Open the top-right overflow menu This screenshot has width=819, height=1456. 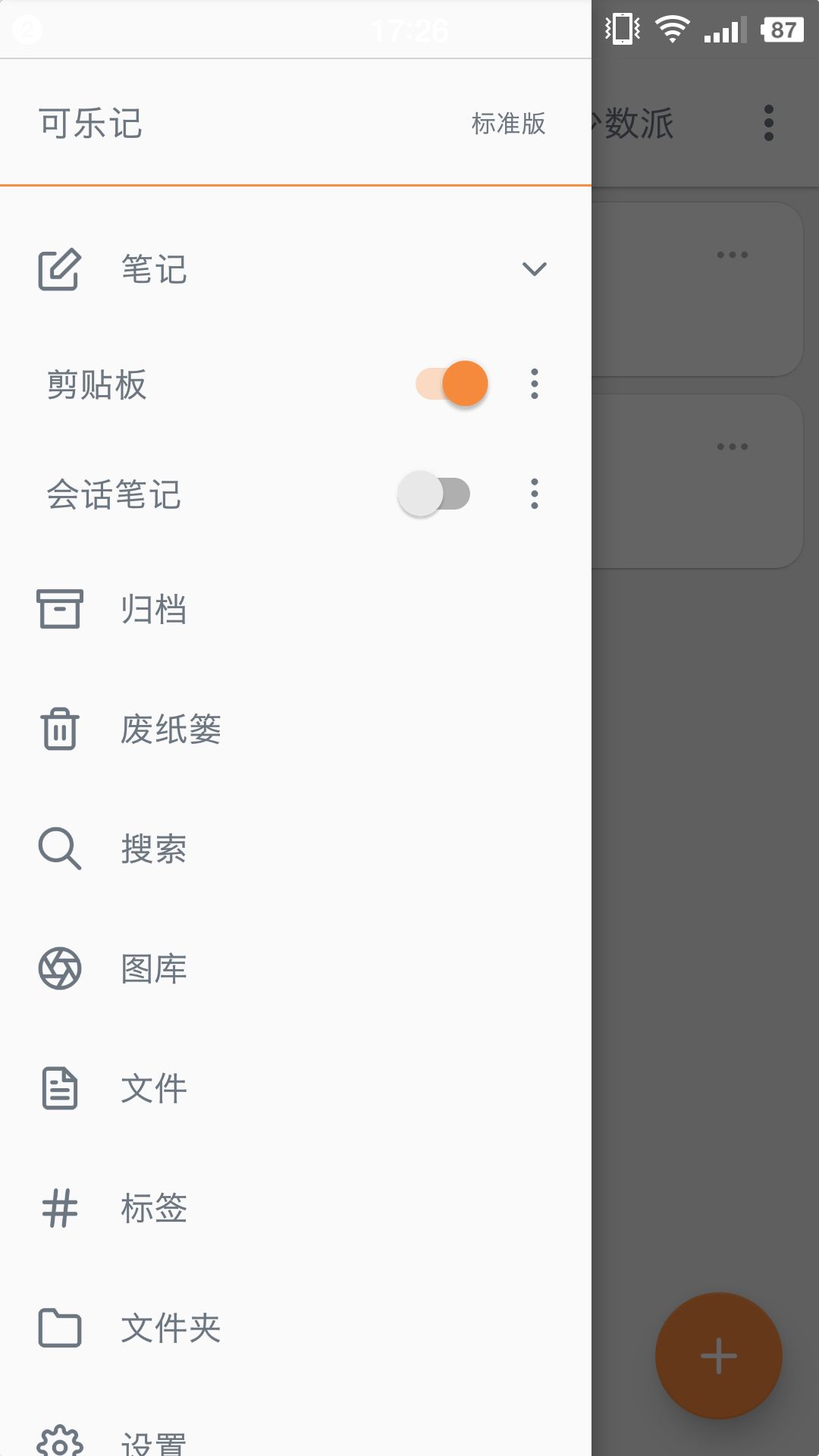coord(769,123)
